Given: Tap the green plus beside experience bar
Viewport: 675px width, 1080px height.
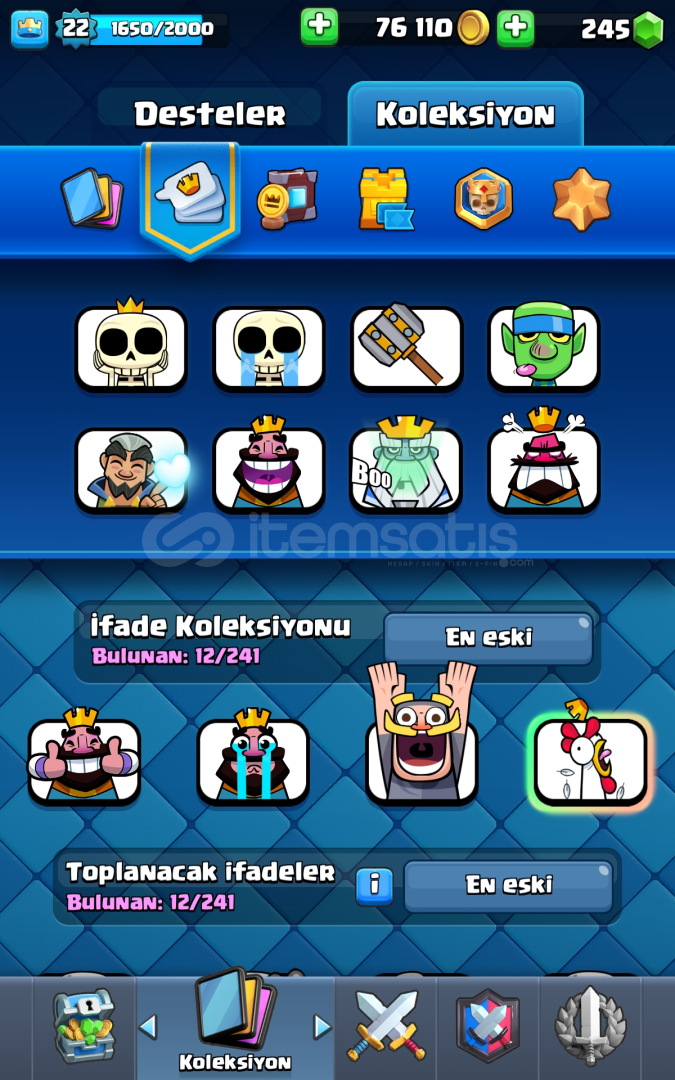Looking at the screenshot, I should pos(319,27).
